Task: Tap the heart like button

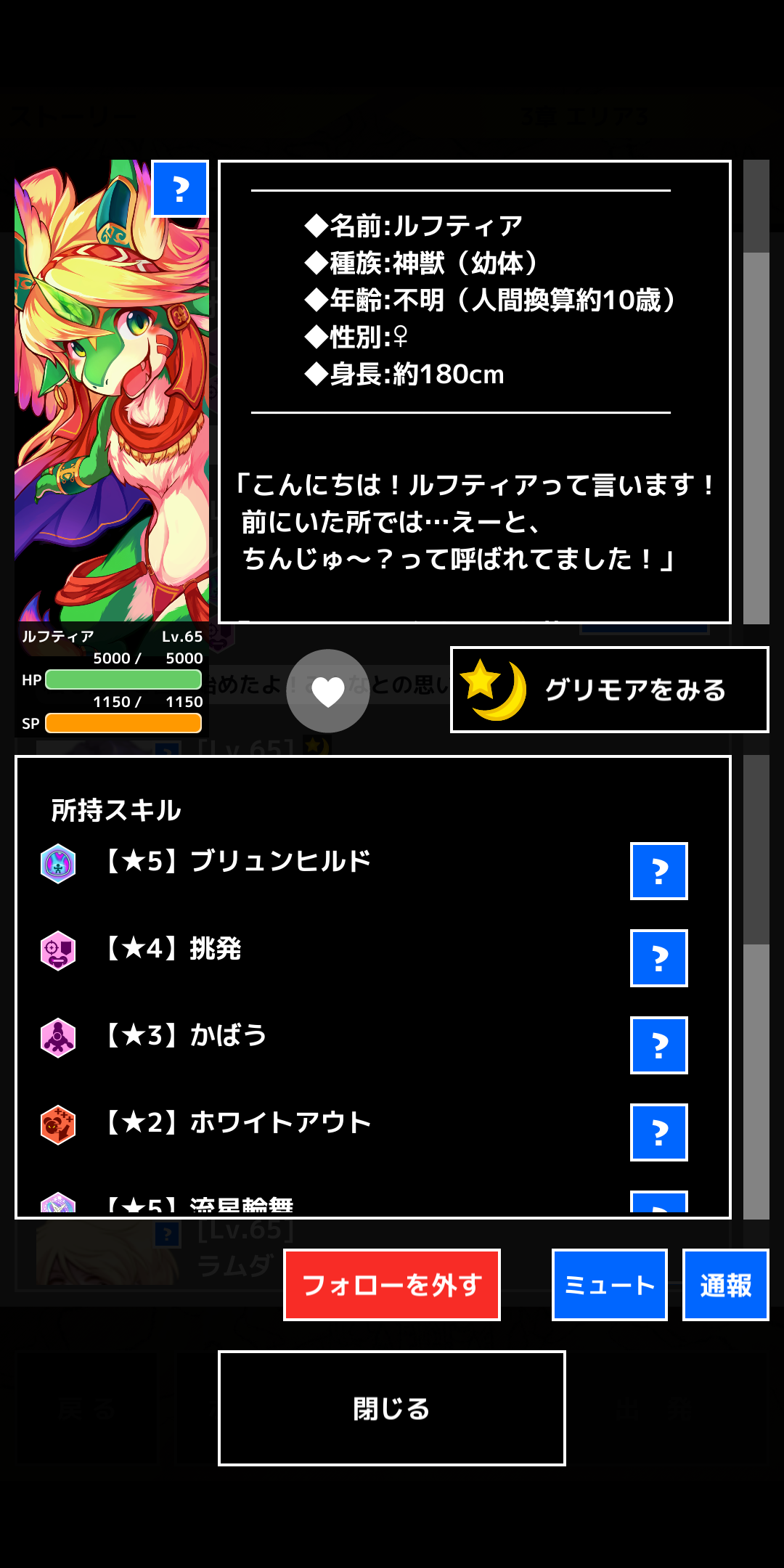Action: pyautogui.click(x=328, y=691)
